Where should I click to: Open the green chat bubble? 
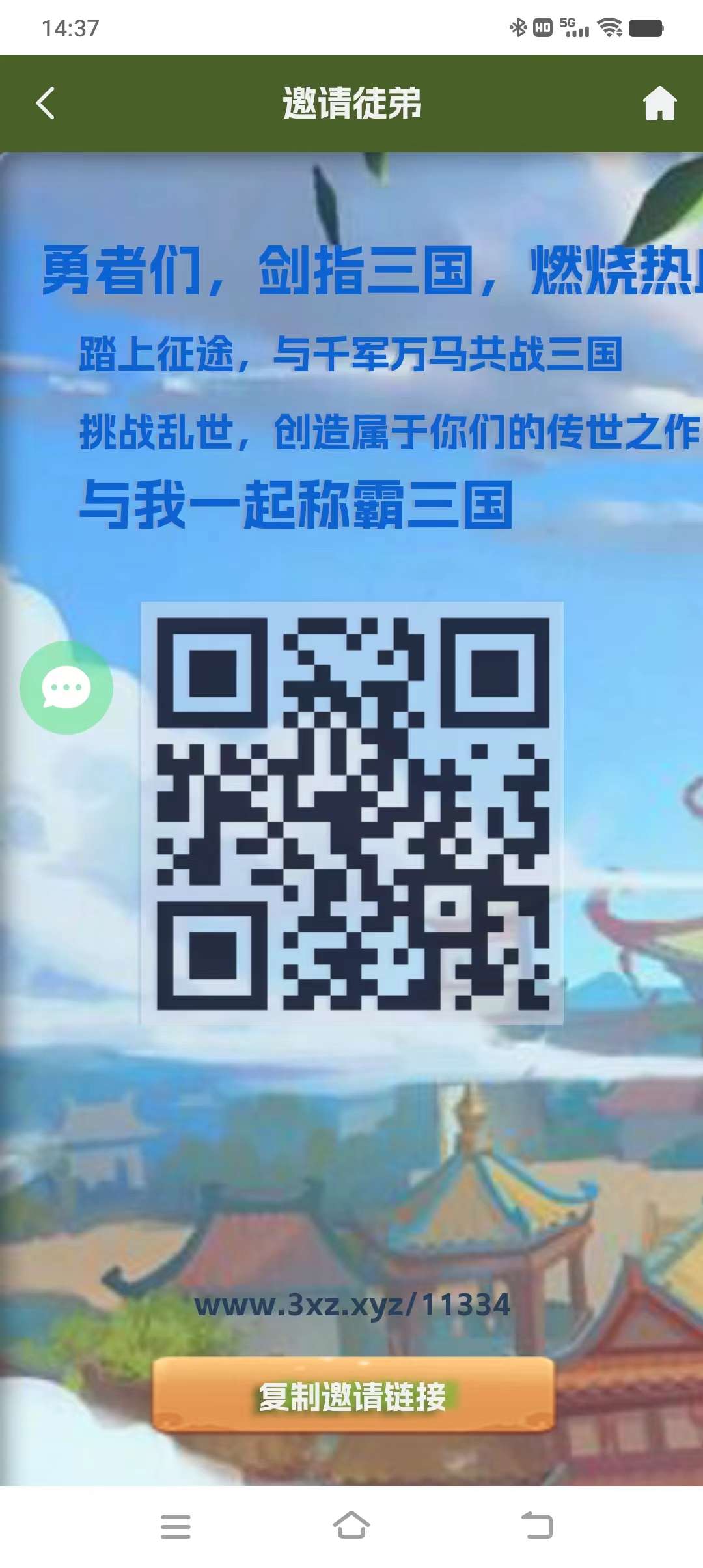66,688
